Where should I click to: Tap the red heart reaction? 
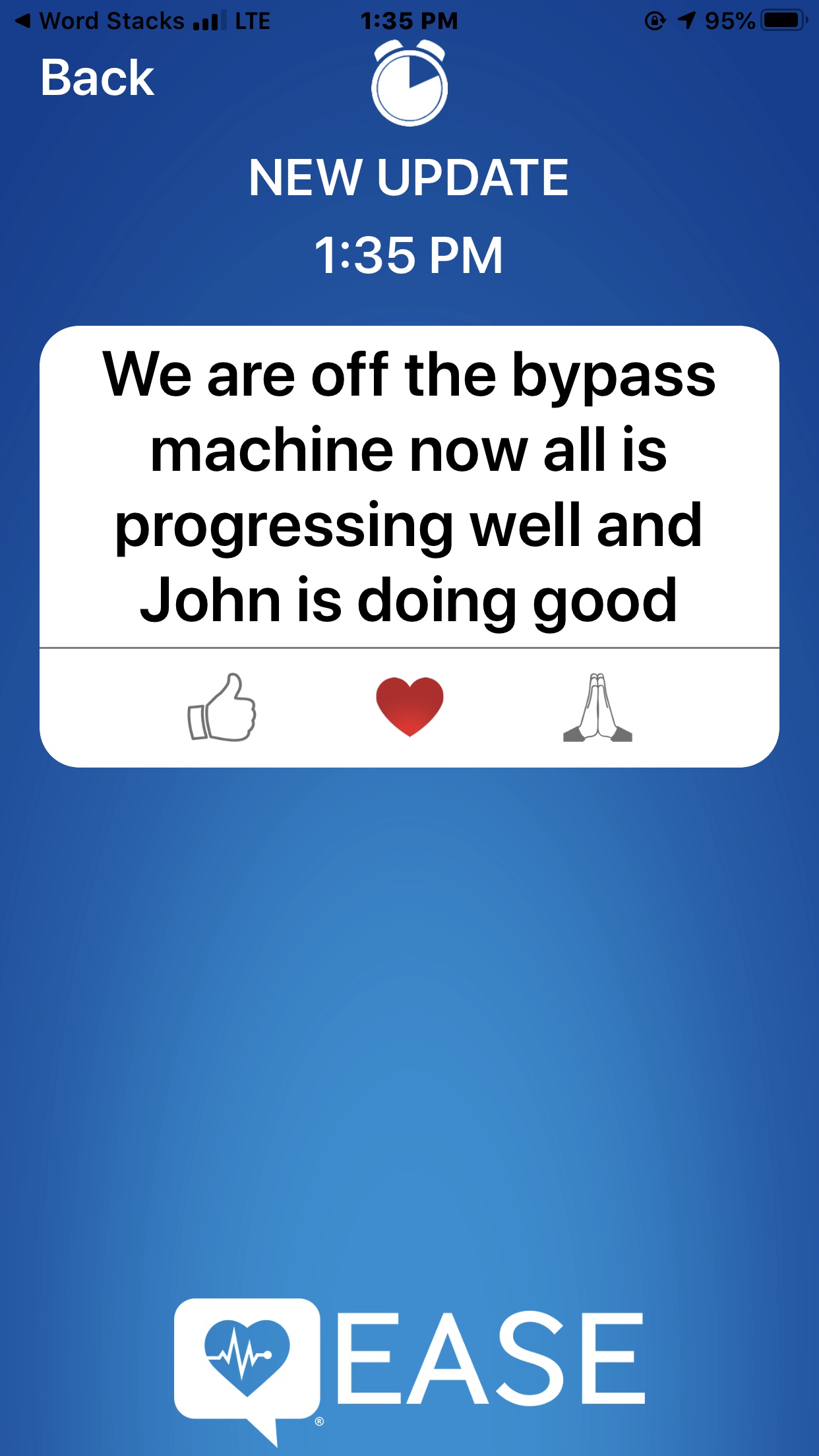pos(409,706)
